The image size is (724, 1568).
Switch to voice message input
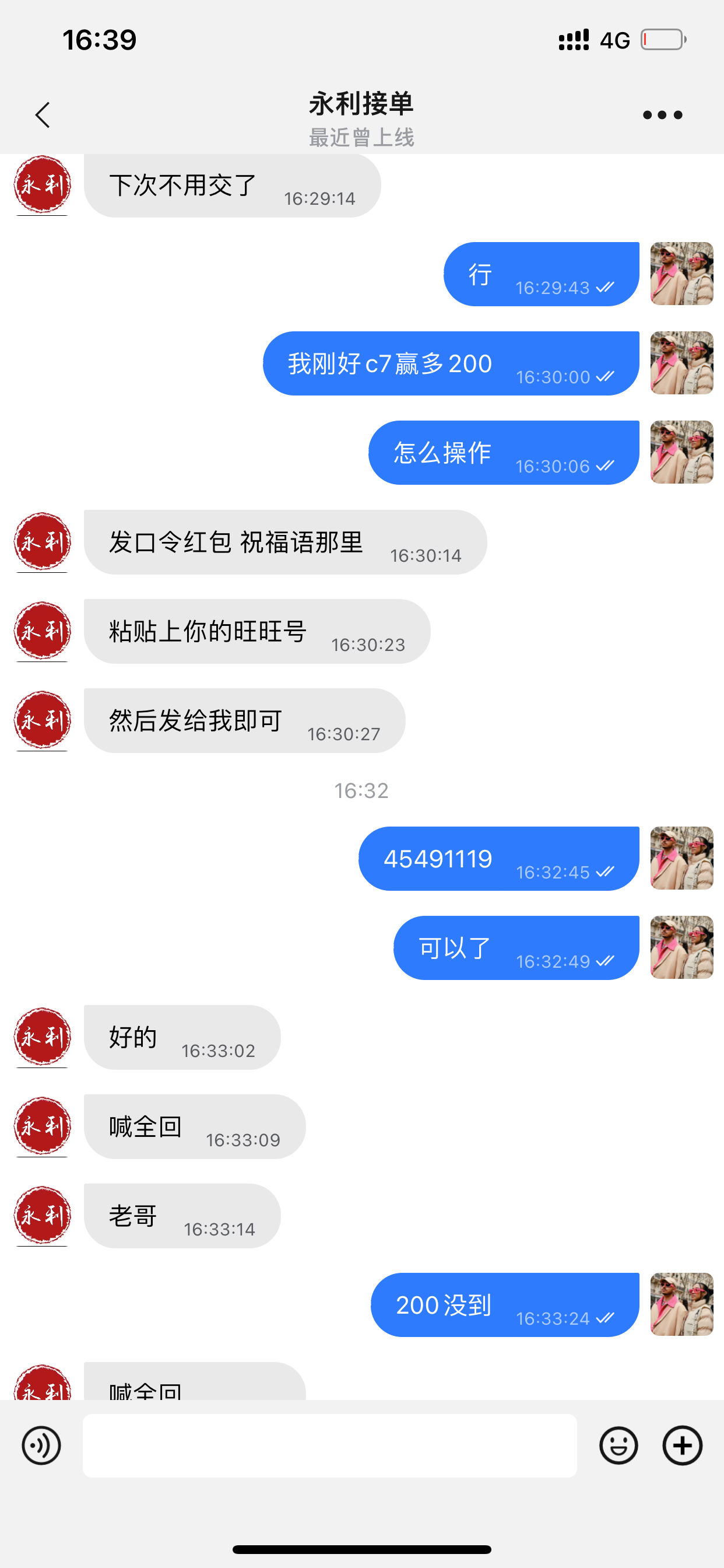coord(41,1445)
